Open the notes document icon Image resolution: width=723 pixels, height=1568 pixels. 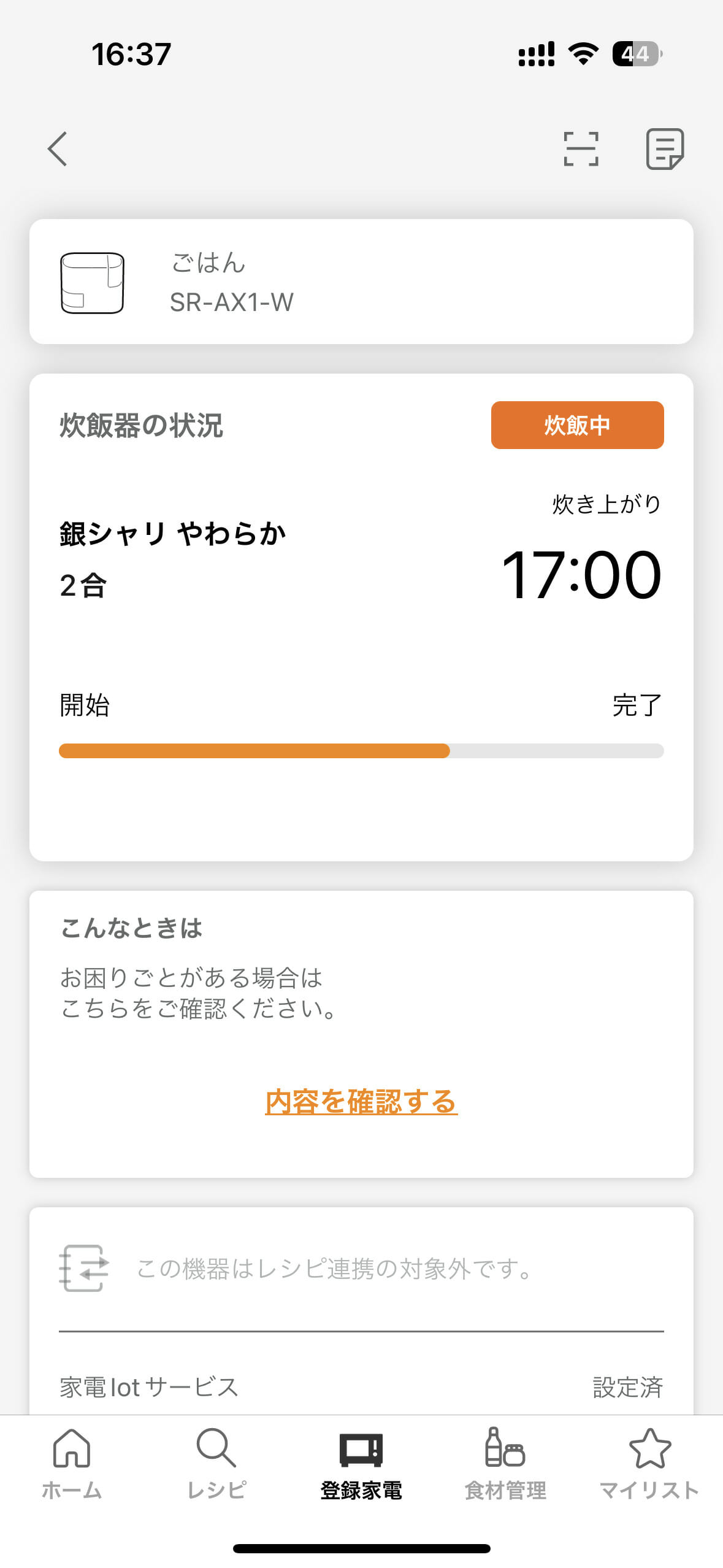665,149
